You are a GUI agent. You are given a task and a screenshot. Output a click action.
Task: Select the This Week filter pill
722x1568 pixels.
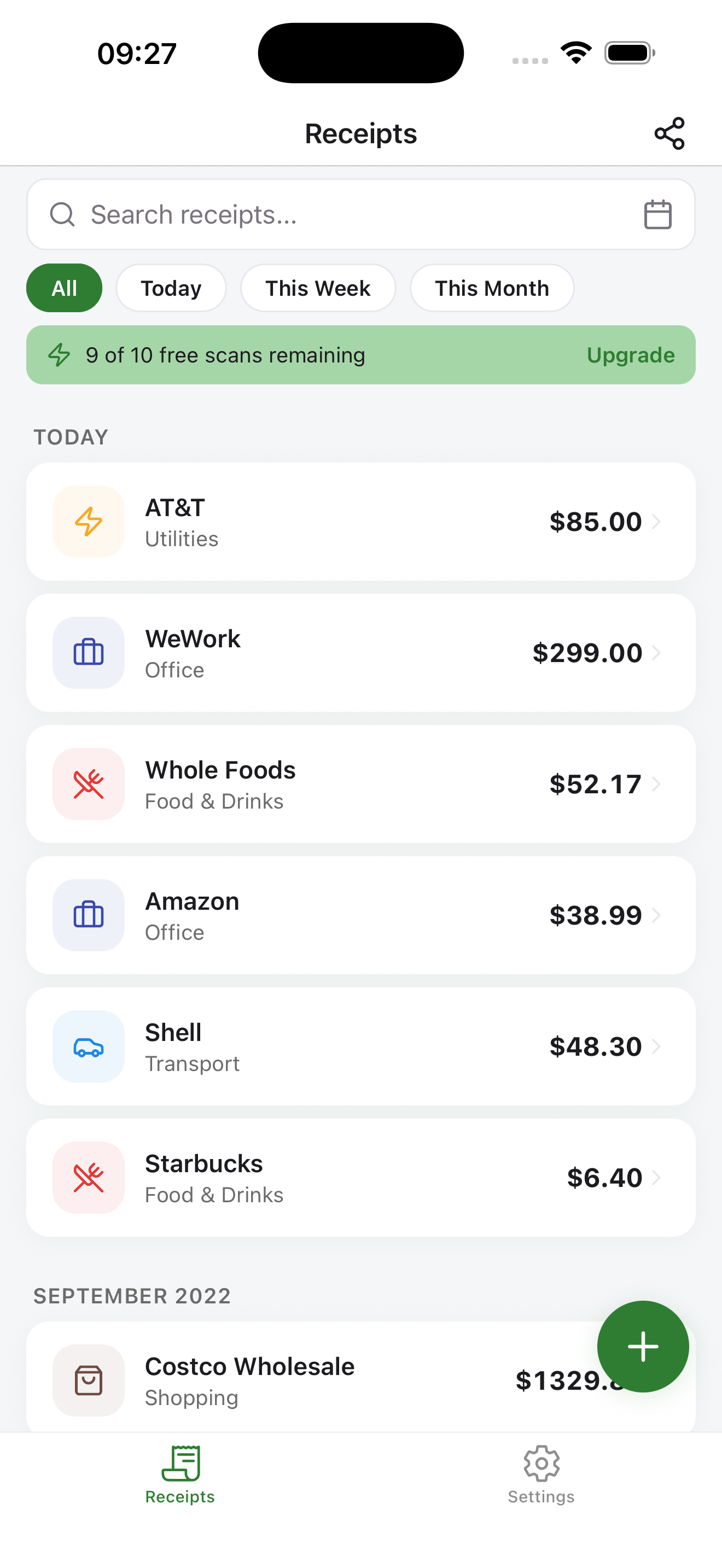[318, 288]
